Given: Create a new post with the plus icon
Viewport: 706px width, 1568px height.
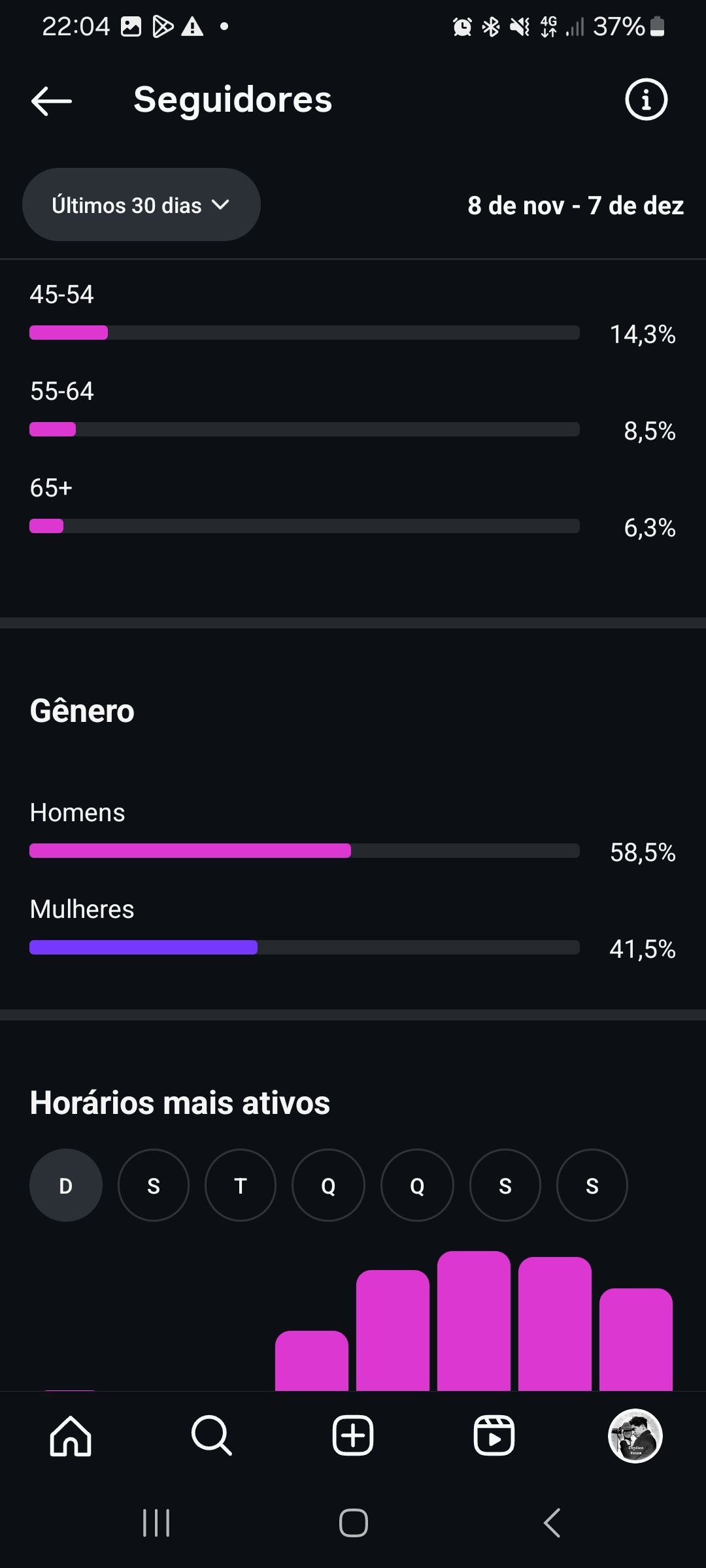Looking at the screenshot, I should tap(353, 1436).
